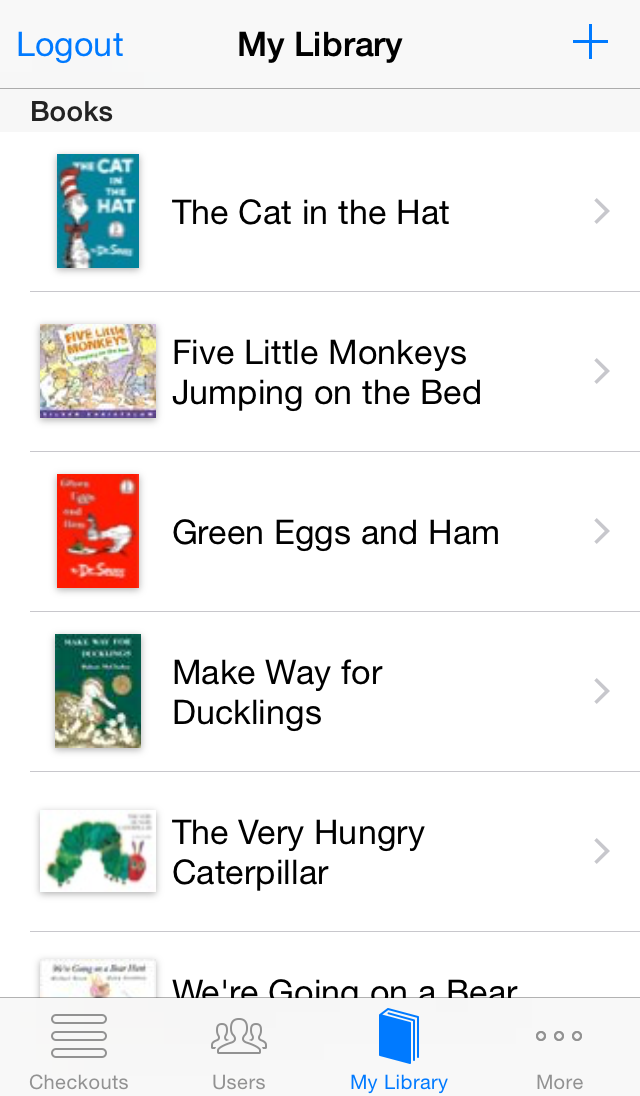Open We're Going on a Bear Hunt
This screenshot has width=640, height=1096.
[x=320, y=965]
